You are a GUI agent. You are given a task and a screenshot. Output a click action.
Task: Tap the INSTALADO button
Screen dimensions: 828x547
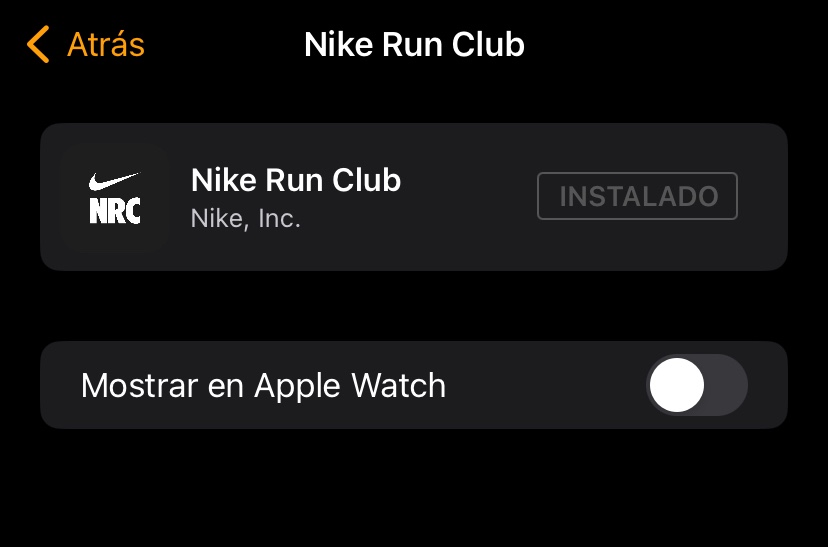[637, 196]
